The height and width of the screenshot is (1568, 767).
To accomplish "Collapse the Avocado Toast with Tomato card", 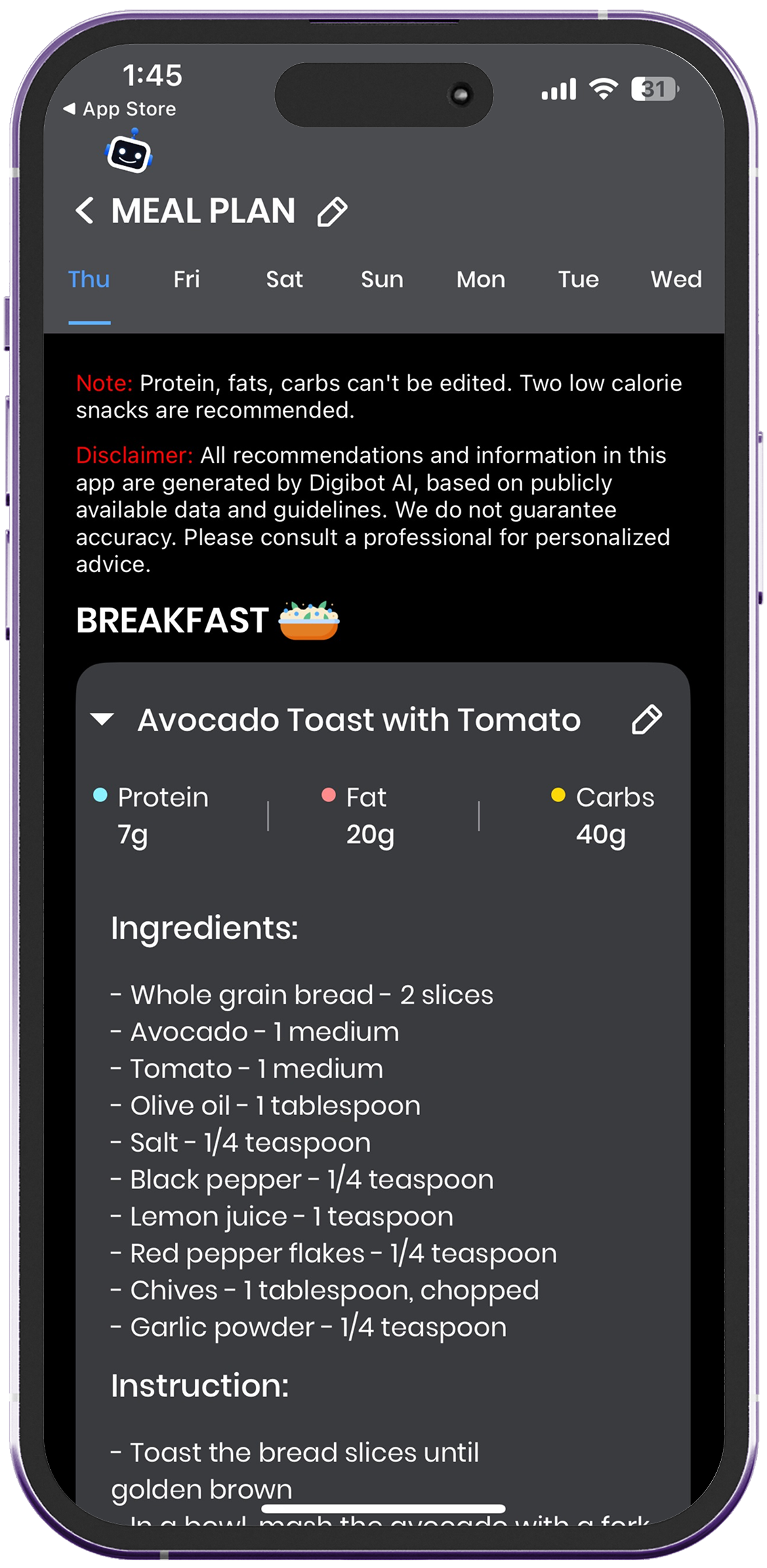I will [102, 719].
